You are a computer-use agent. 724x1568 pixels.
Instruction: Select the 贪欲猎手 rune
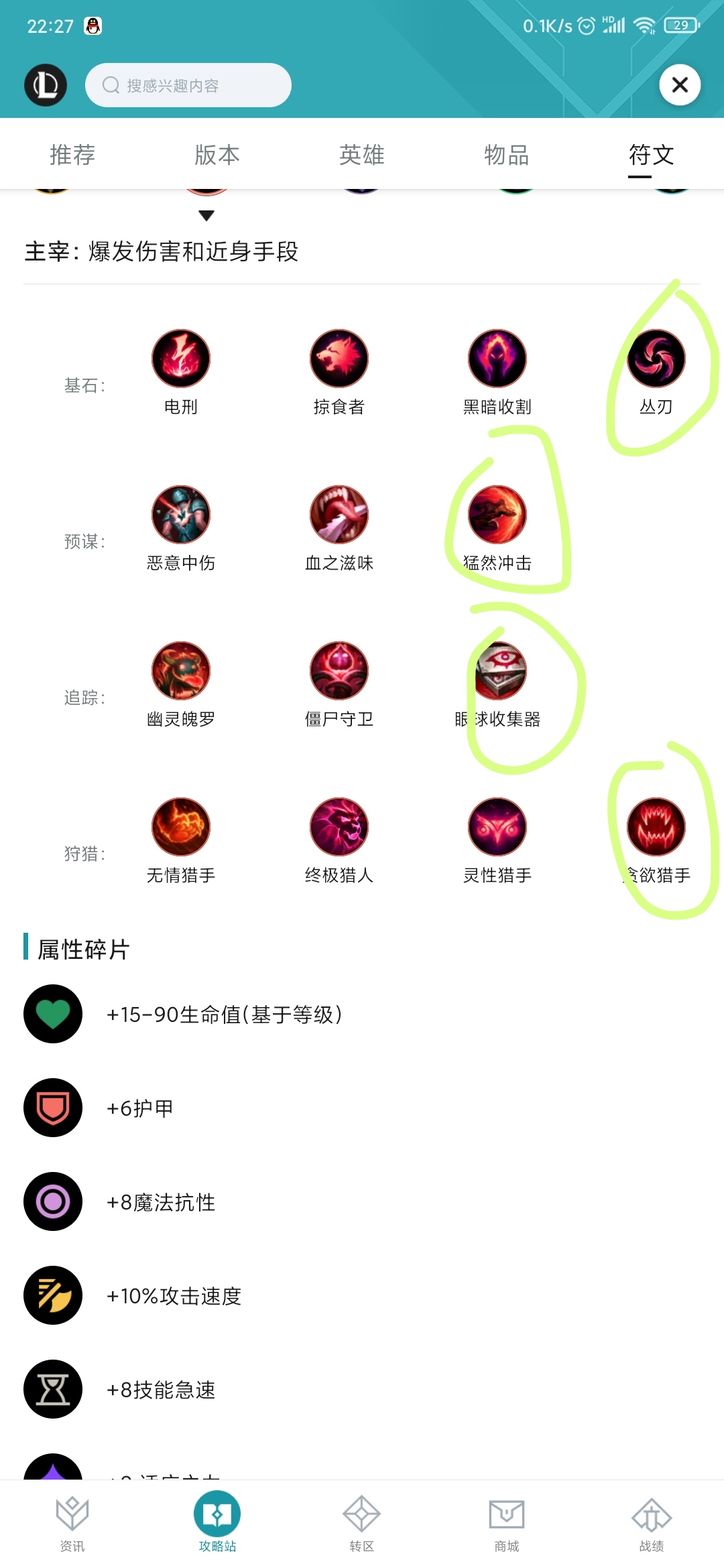(x=656, y=827)
